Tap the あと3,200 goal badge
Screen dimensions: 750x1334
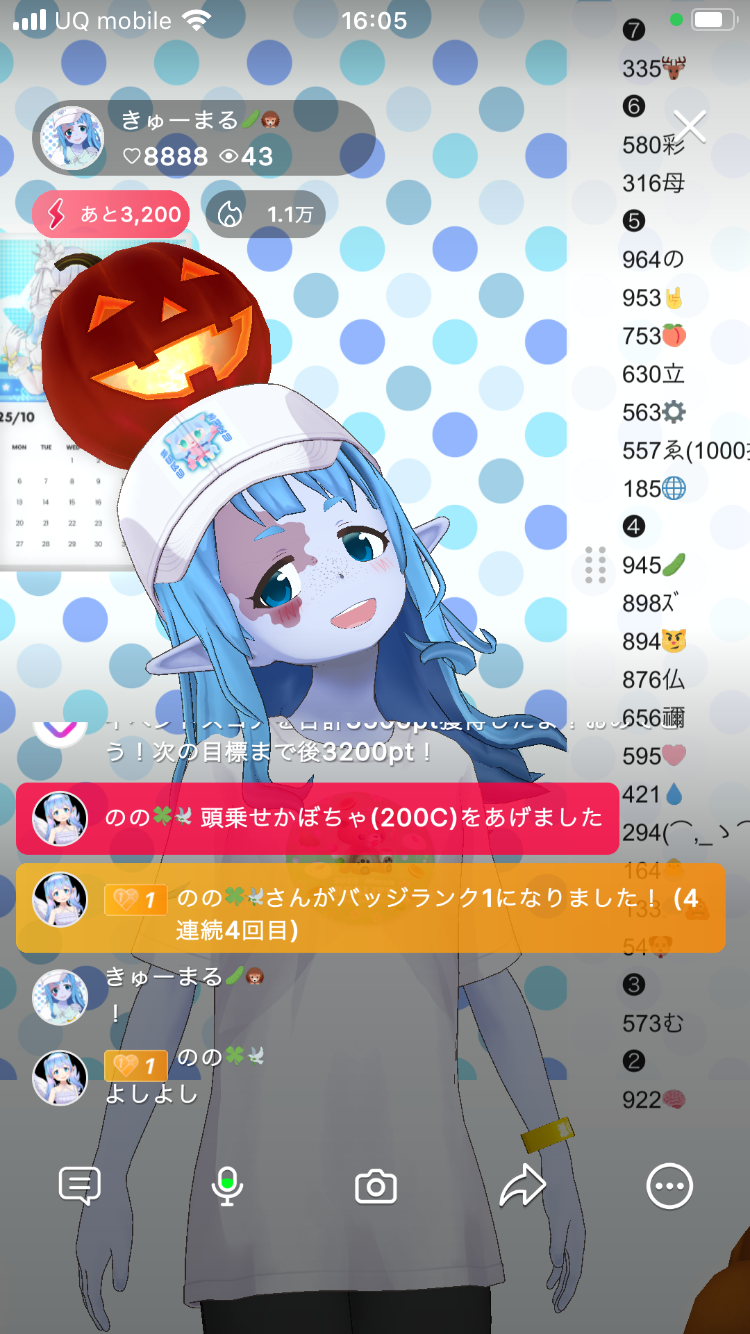(x=111, y=214)
